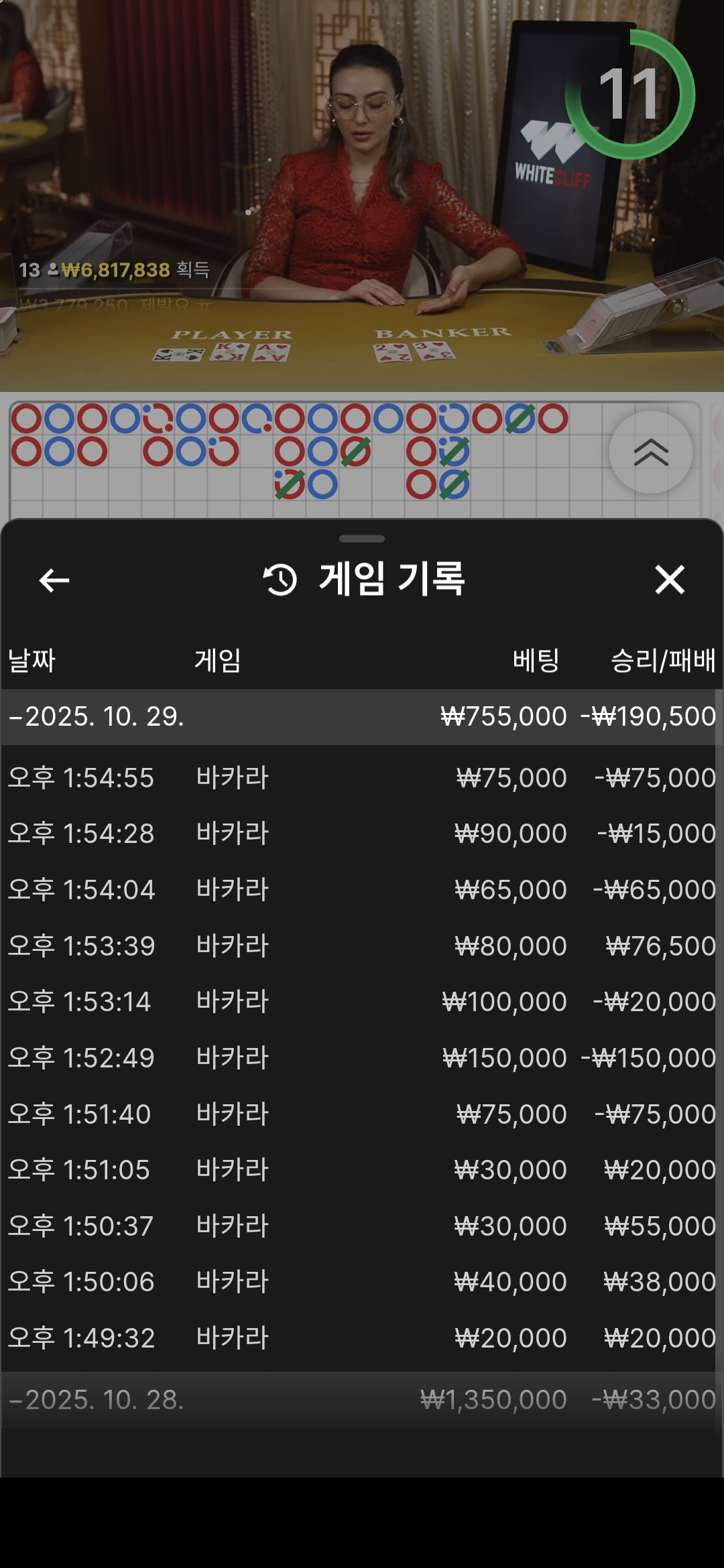Select the 오후 1:51:40 game entry

click(362, 1114)
